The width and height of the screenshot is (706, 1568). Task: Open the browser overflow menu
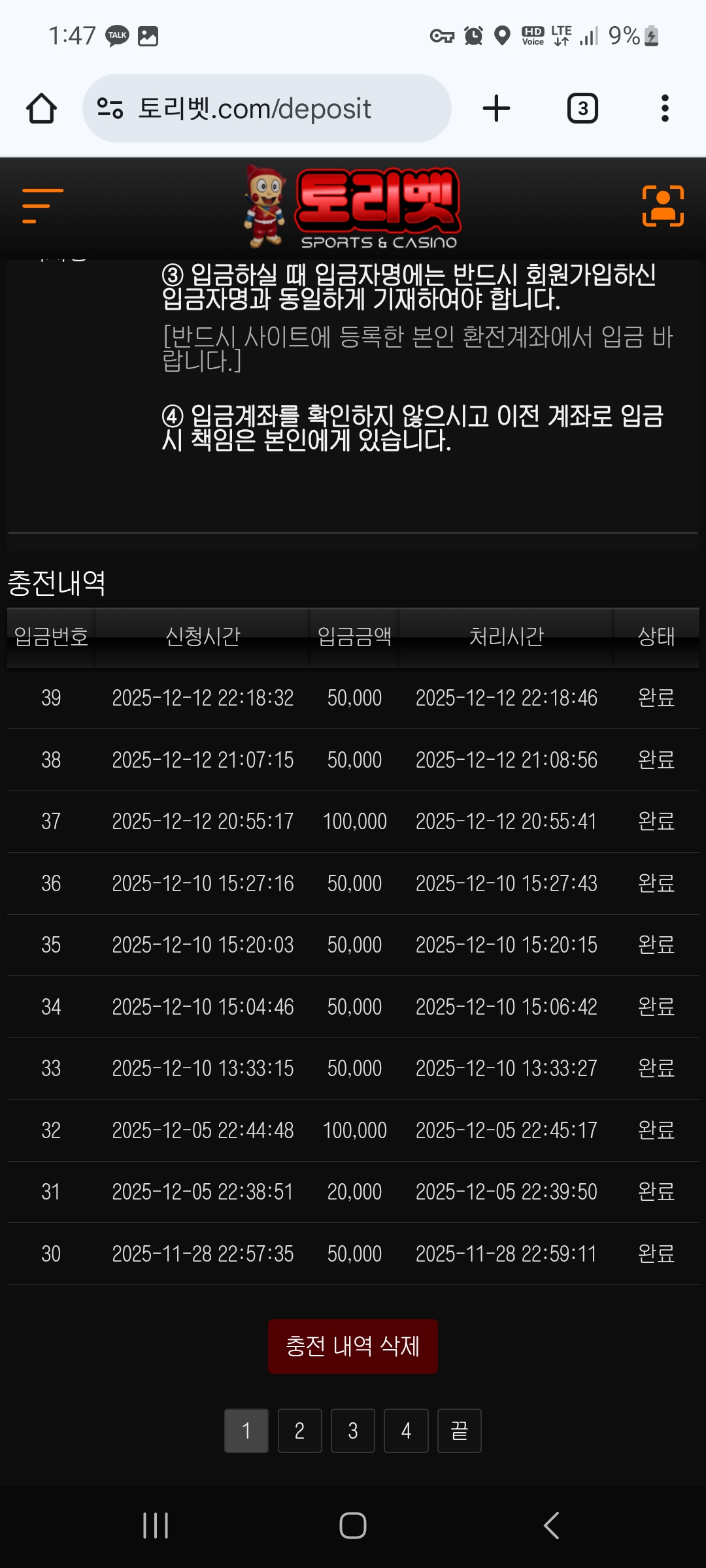(x=665, y=108)
